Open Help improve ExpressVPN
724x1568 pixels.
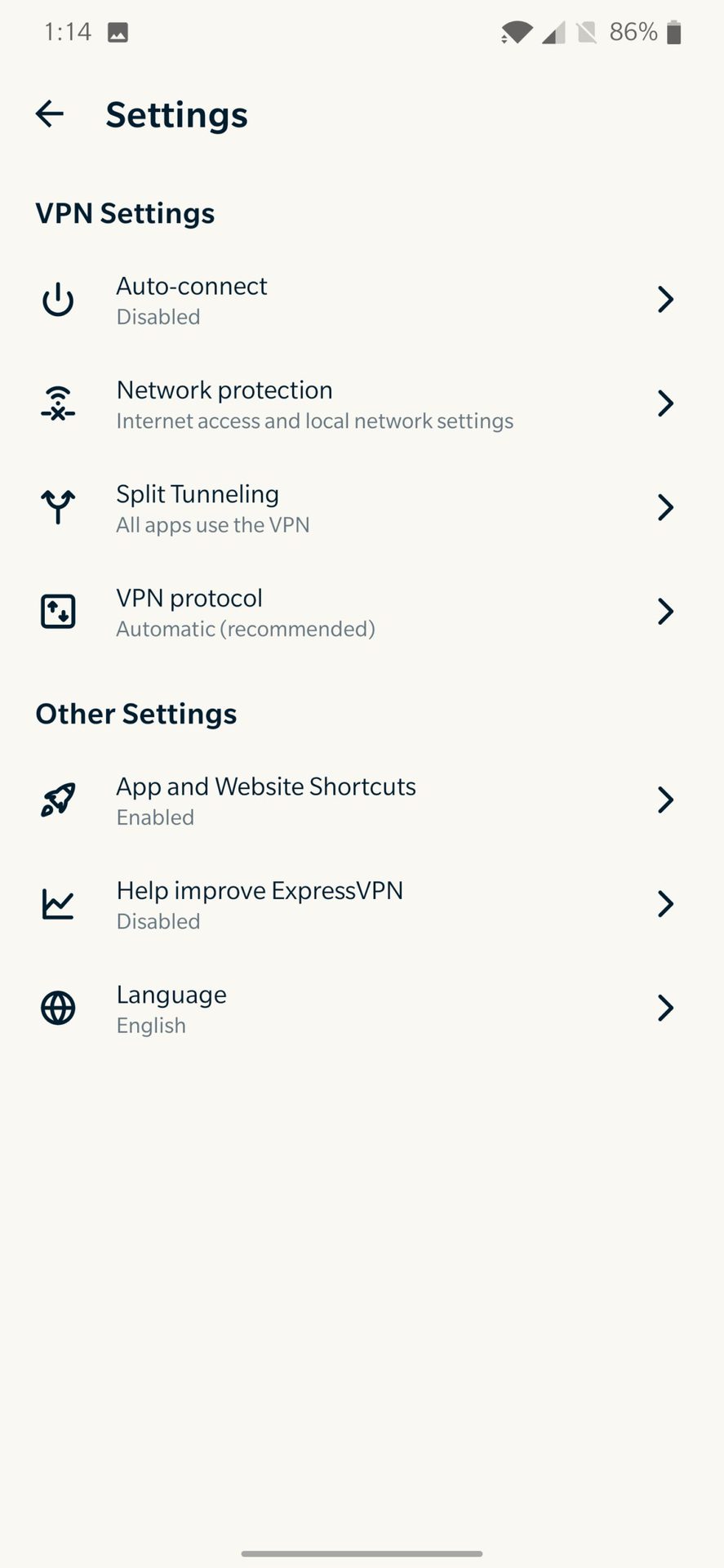coord(362,904)
